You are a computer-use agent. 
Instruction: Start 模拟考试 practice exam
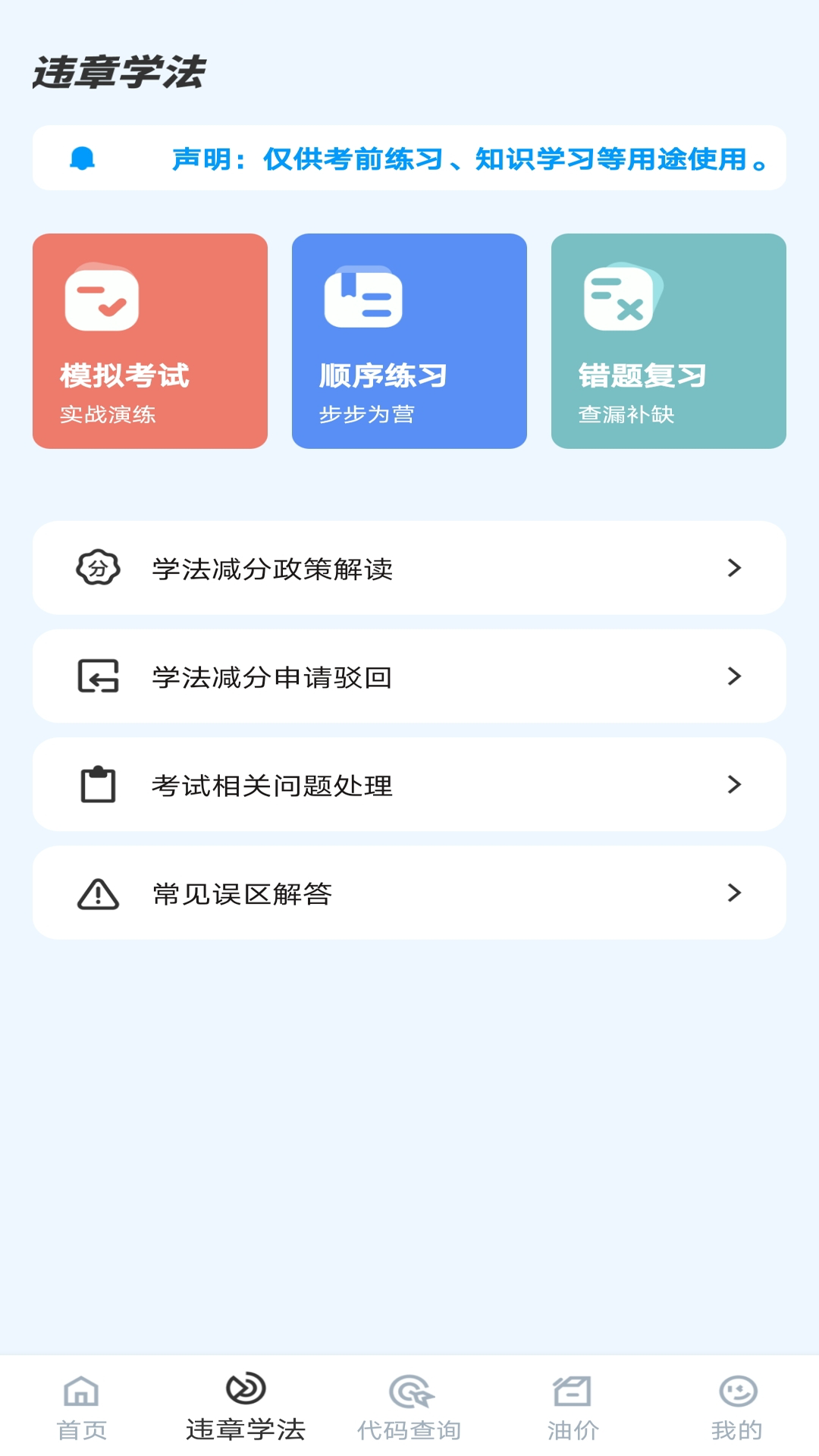point(149,341)
